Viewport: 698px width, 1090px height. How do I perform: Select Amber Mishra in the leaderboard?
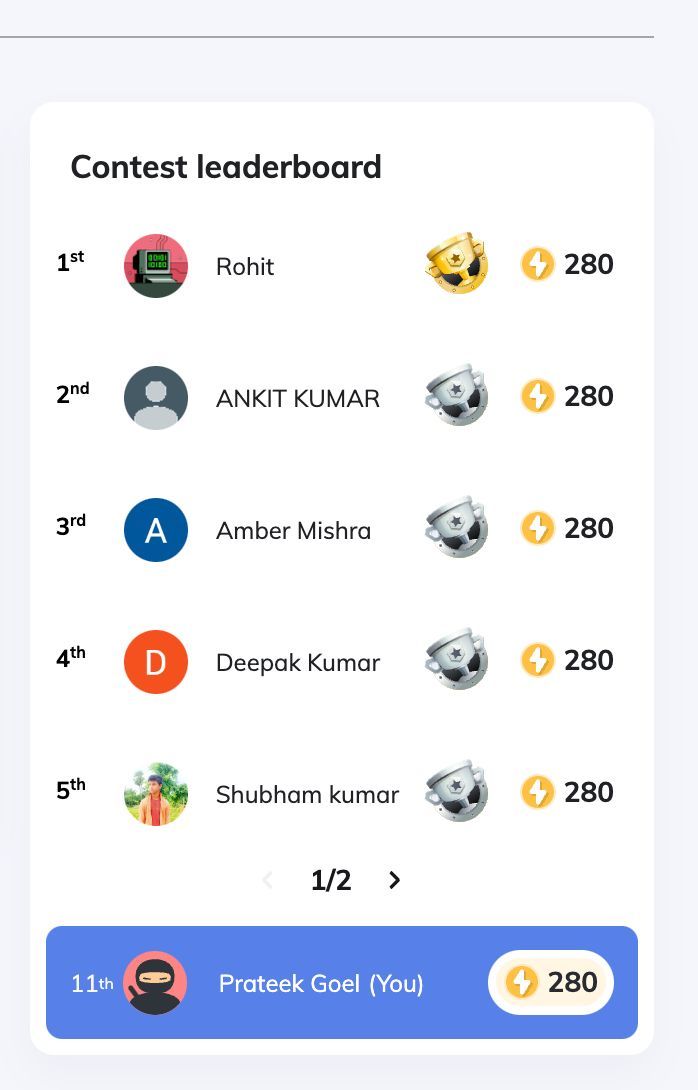click(x=293, y=531)
